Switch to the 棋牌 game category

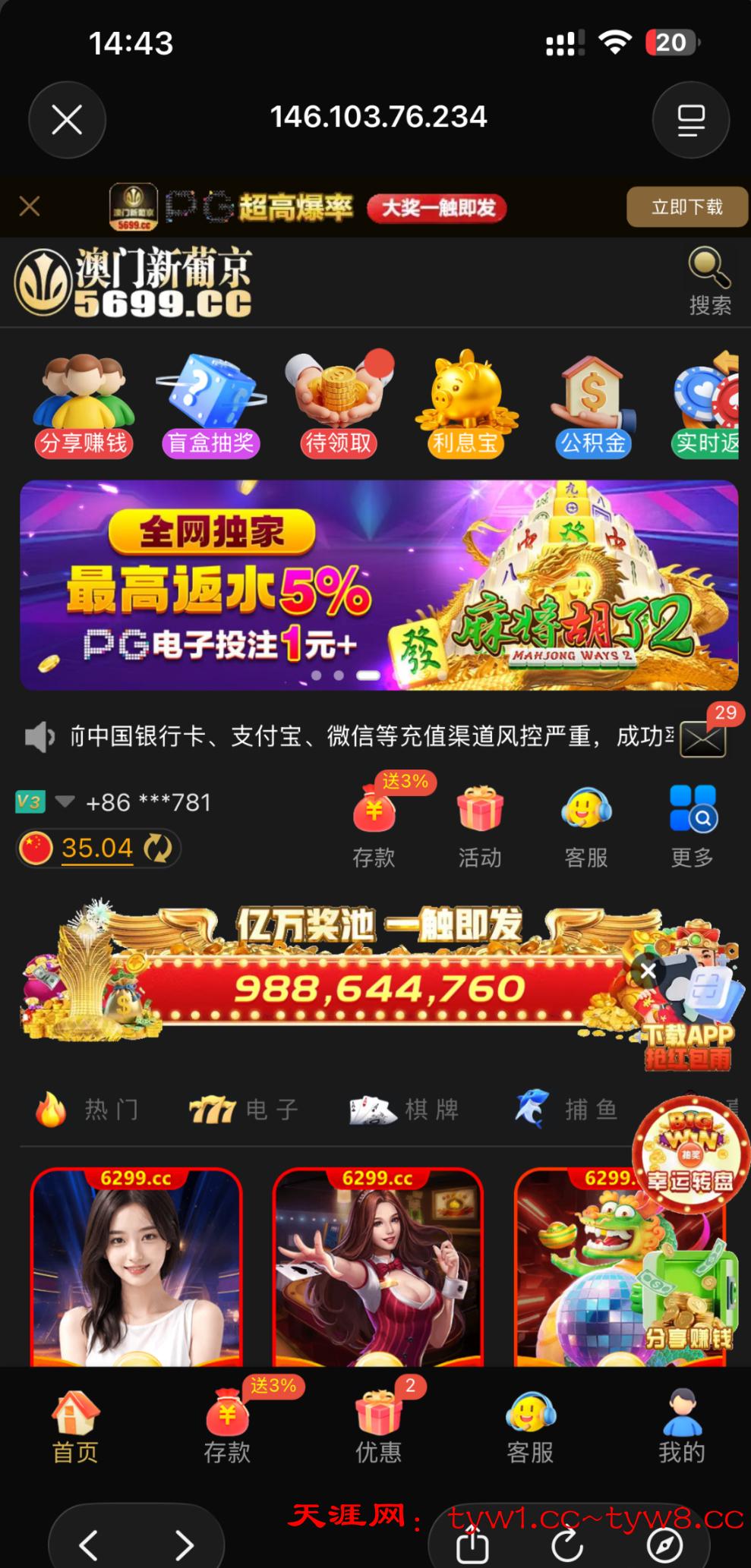(404, 1110)
